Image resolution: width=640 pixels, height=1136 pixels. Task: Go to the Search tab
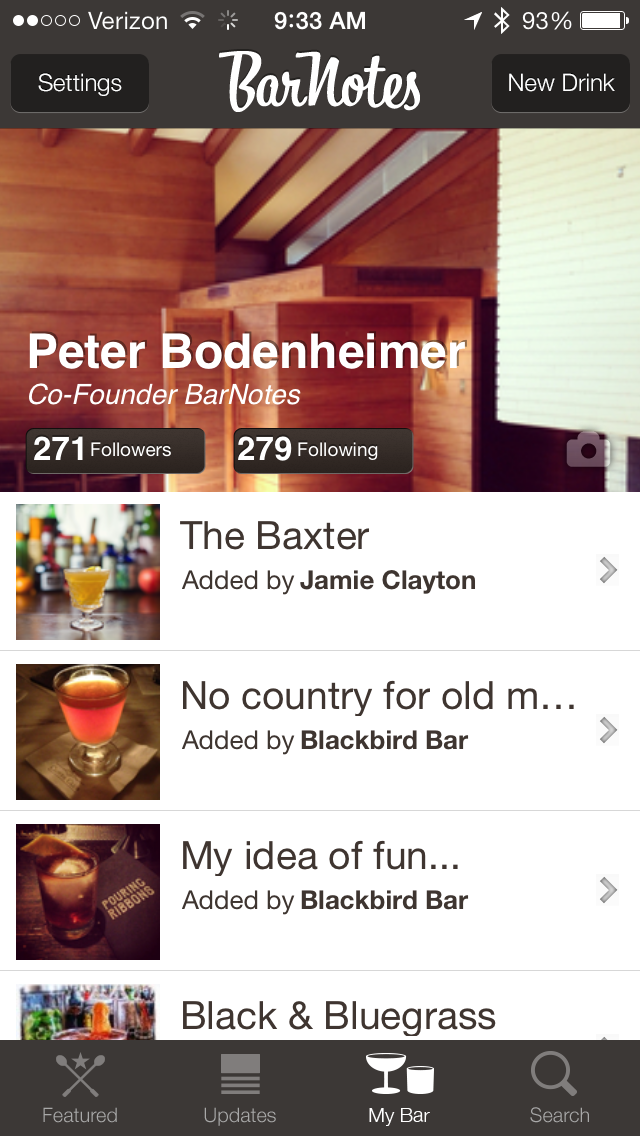(x=559, y=1088)
